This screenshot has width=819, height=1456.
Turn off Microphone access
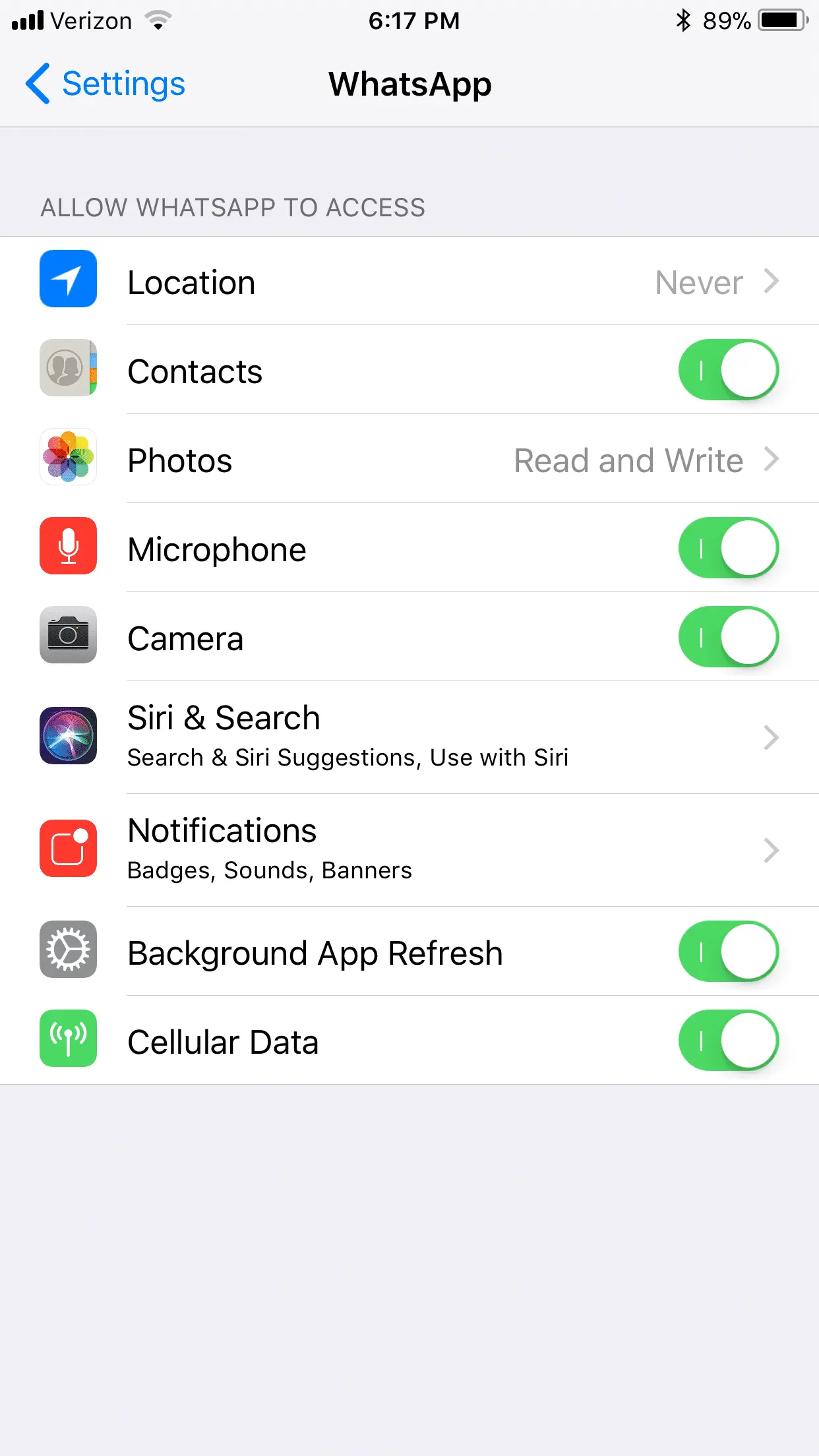pos(728,549)
